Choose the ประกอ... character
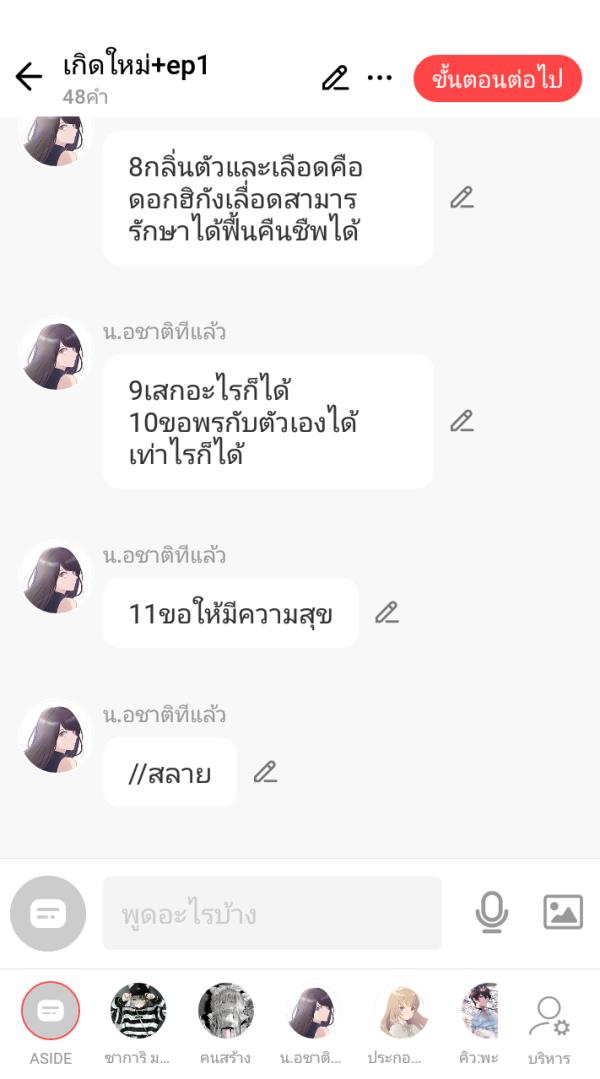Viewport: 600px width, 1079px height. (x=401, y=1011)
